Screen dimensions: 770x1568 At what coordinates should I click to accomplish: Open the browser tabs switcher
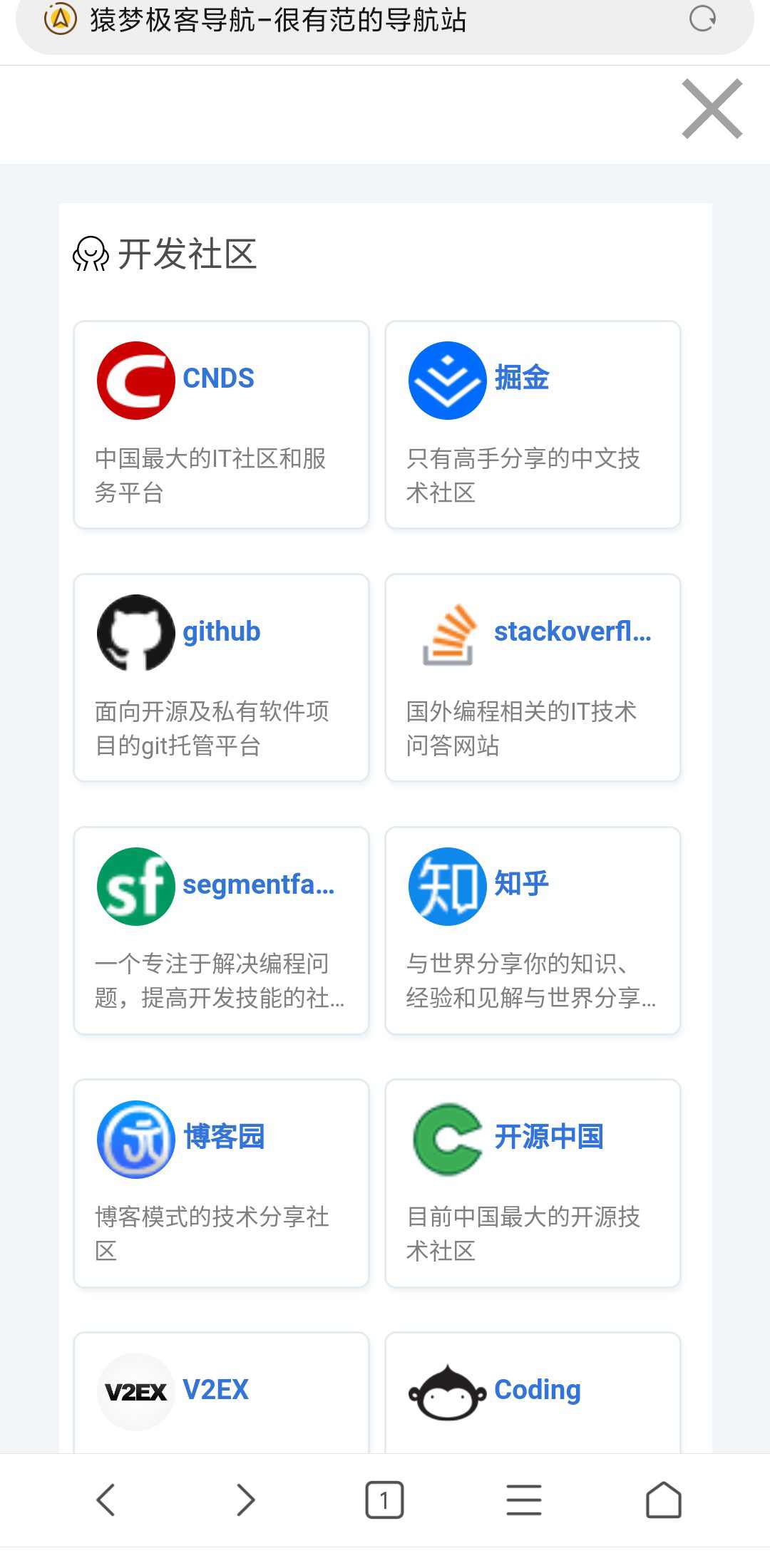point(384,1500)
